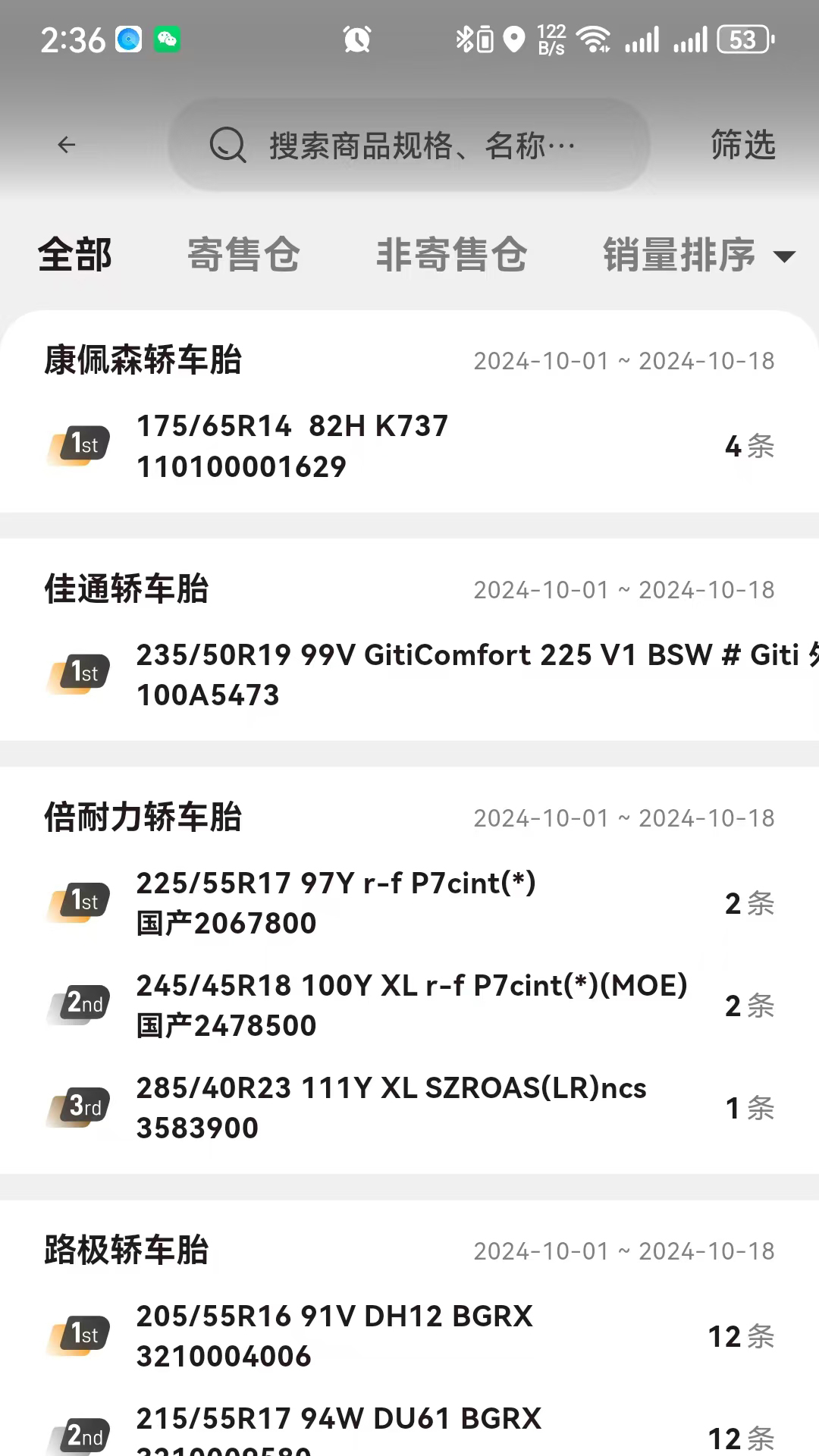The image size is (819, 1456).
Task: Tap the back arrow at top left
Action: (x=66, y=145)
